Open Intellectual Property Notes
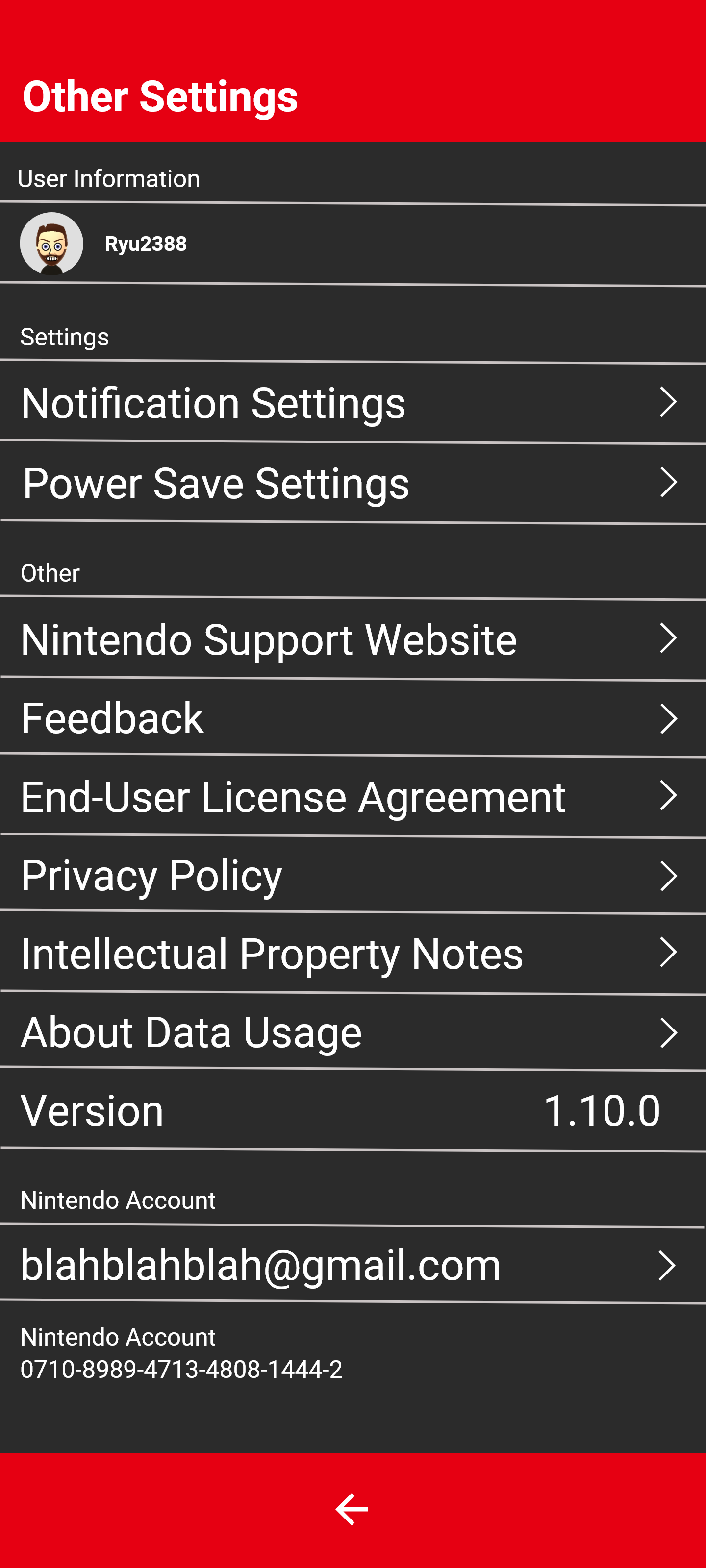The image size is (706, 1568). point(353,953)
